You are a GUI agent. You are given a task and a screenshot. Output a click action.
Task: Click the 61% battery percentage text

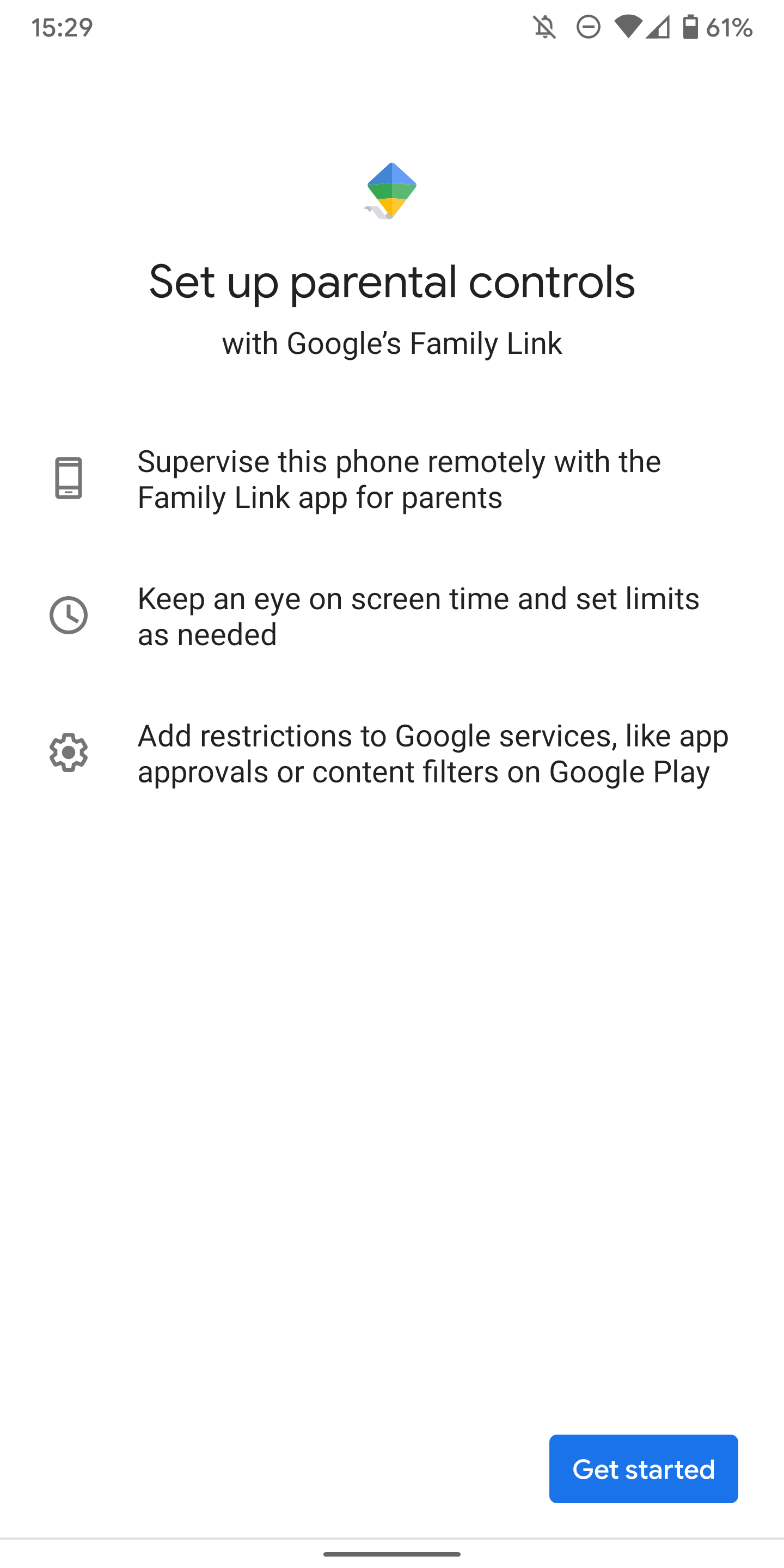728,27
